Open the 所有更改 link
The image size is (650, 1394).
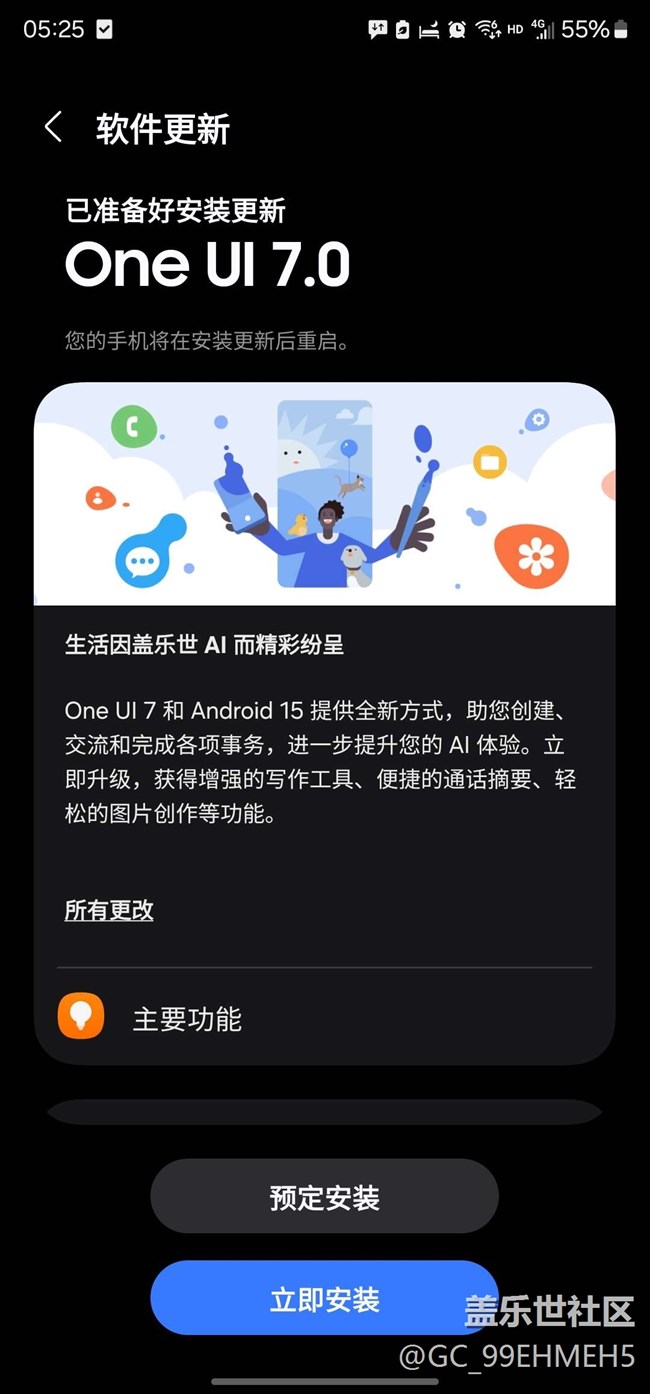(x=109, y=910)
